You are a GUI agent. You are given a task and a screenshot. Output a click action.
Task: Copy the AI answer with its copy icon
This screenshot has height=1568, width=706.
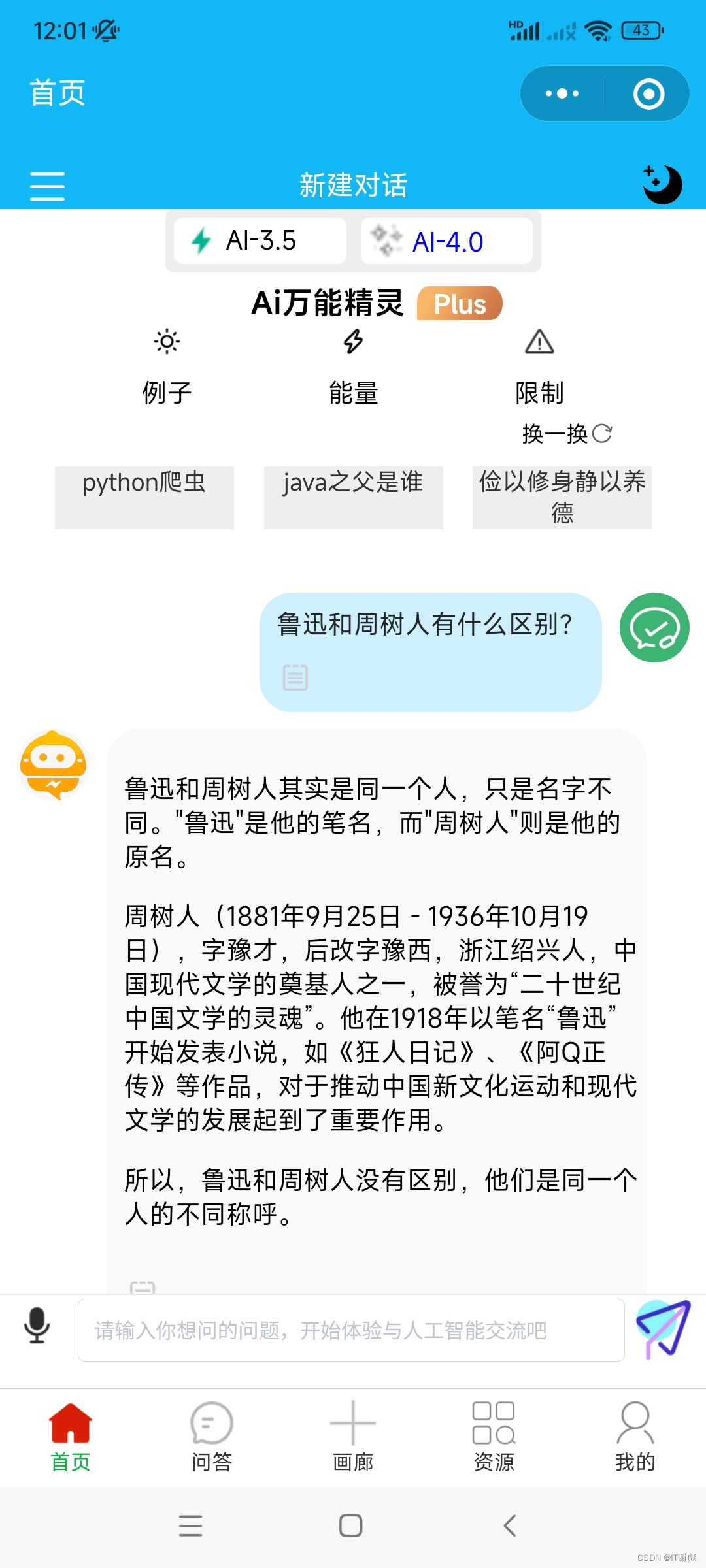[141, 1286]
